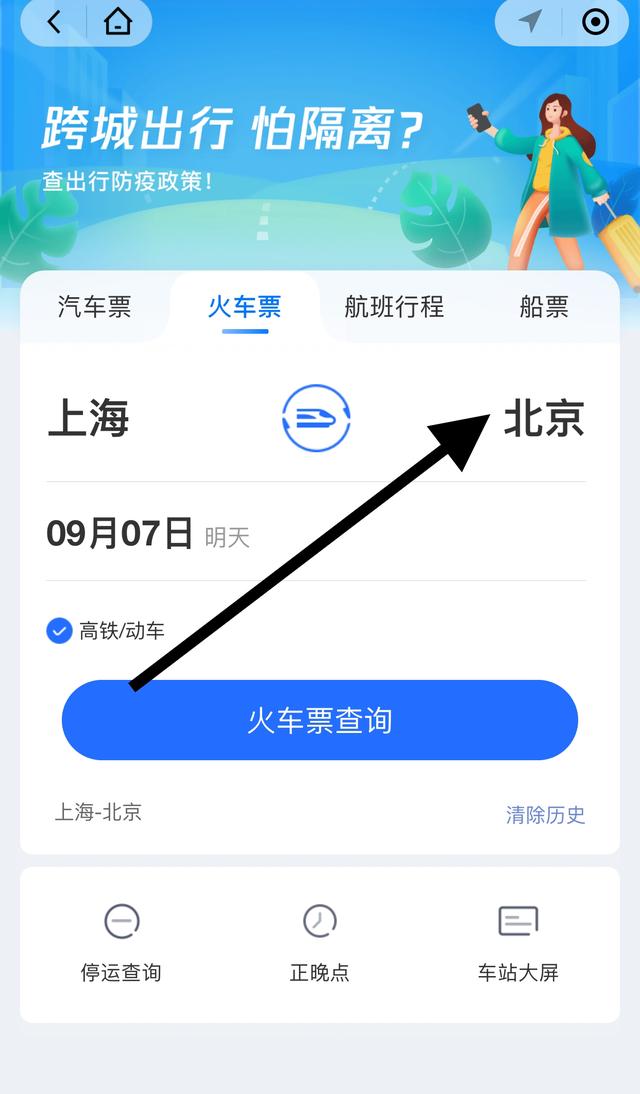
Task: Select the 上海-北京 history entry
Action: 98,812
